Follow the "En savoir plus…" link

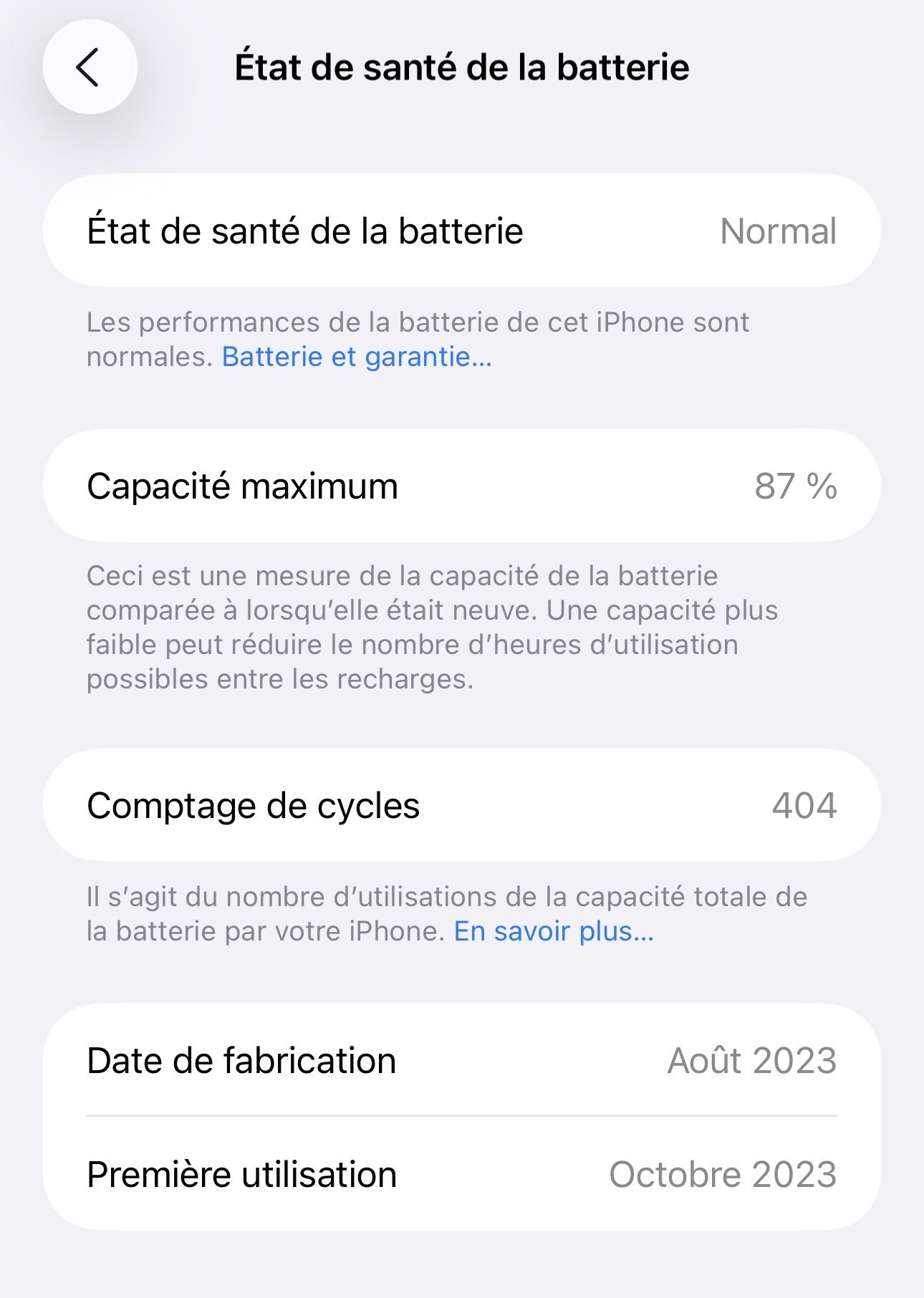(x=554, y=931)
